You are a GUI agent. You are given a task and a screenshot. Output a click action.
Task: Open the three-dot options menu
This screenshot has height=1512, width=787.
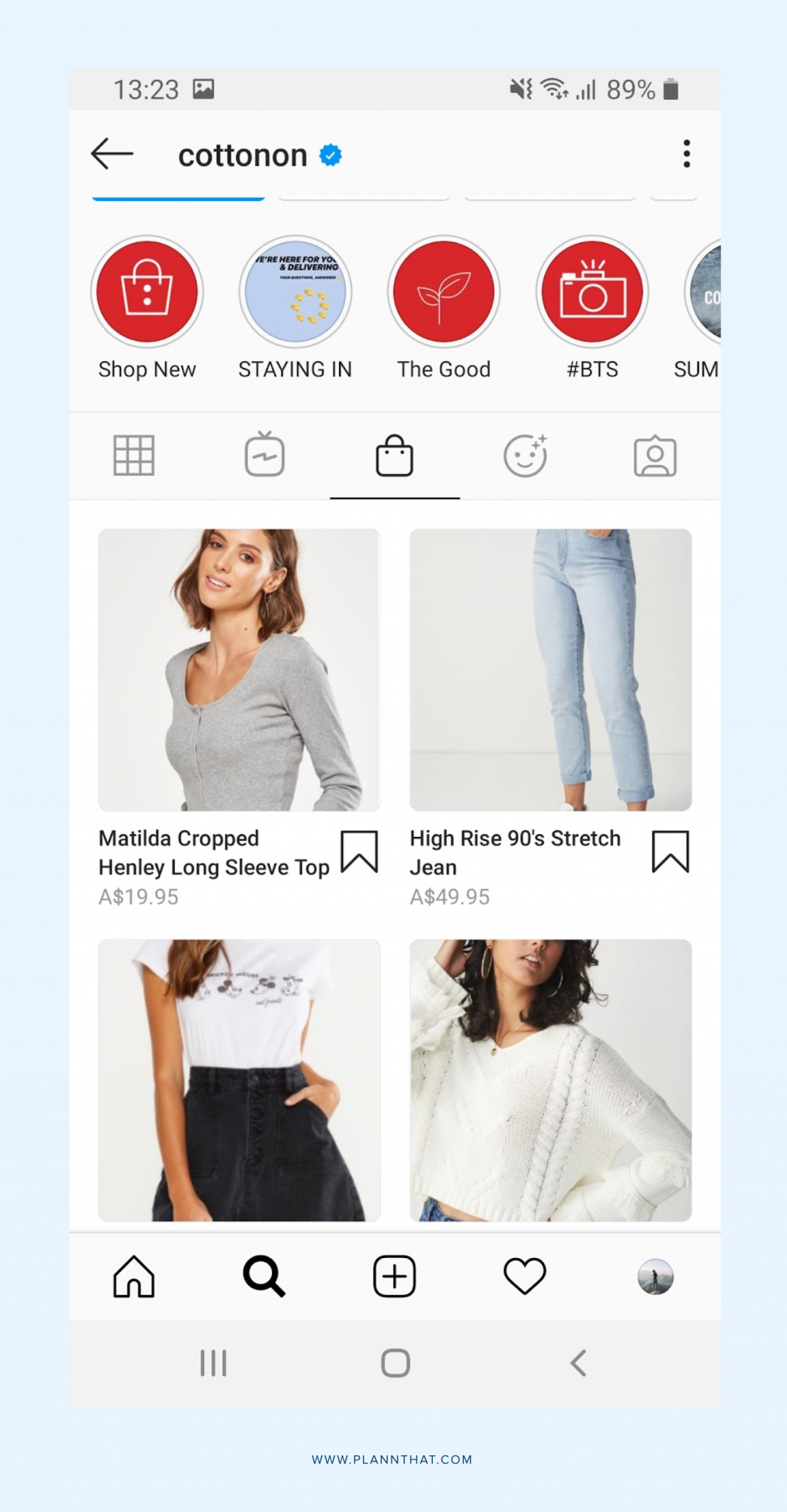click(x=686, y=155)
